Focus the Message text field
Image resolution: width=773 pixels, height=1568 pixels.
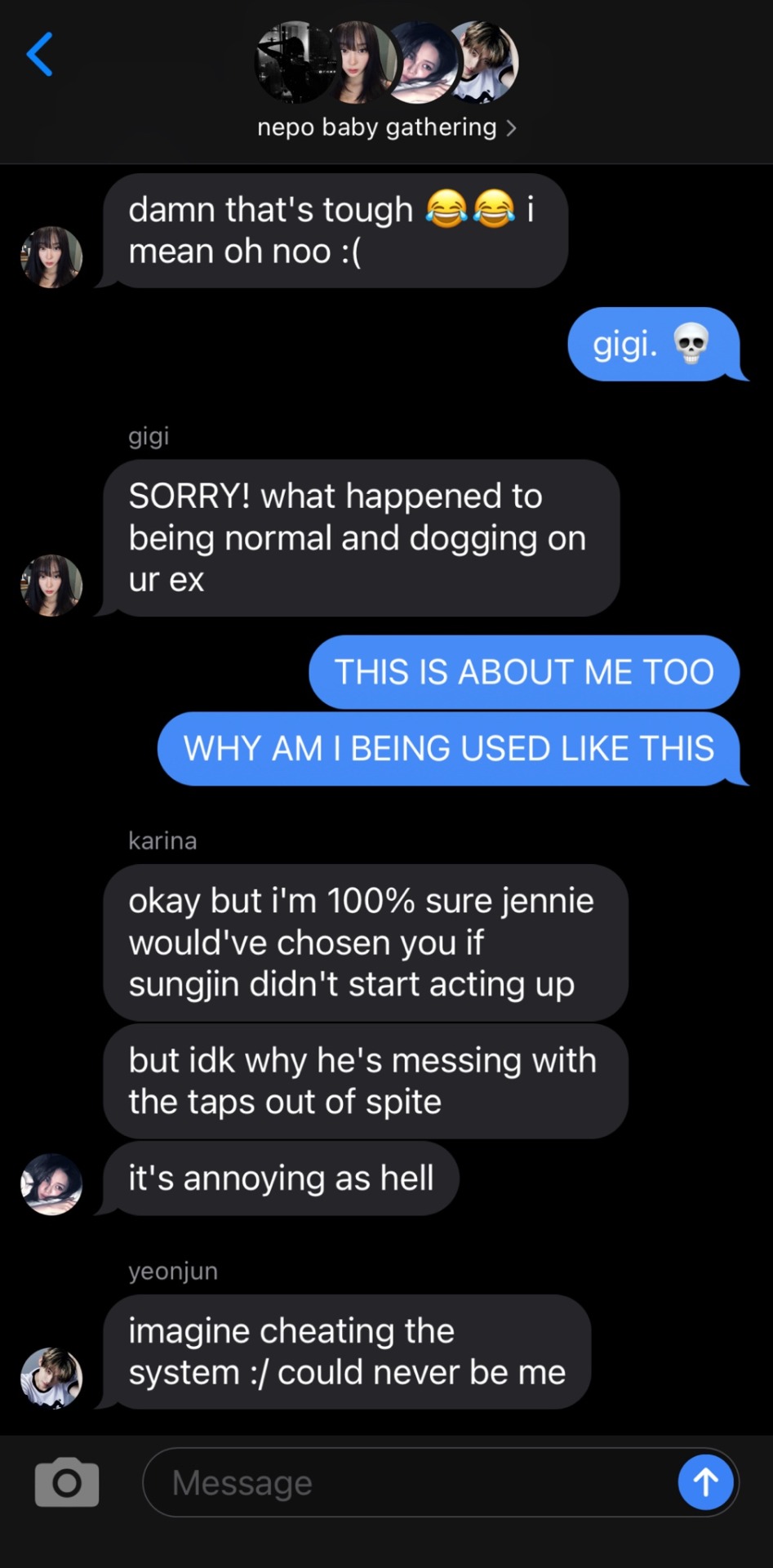point(408,1482)
